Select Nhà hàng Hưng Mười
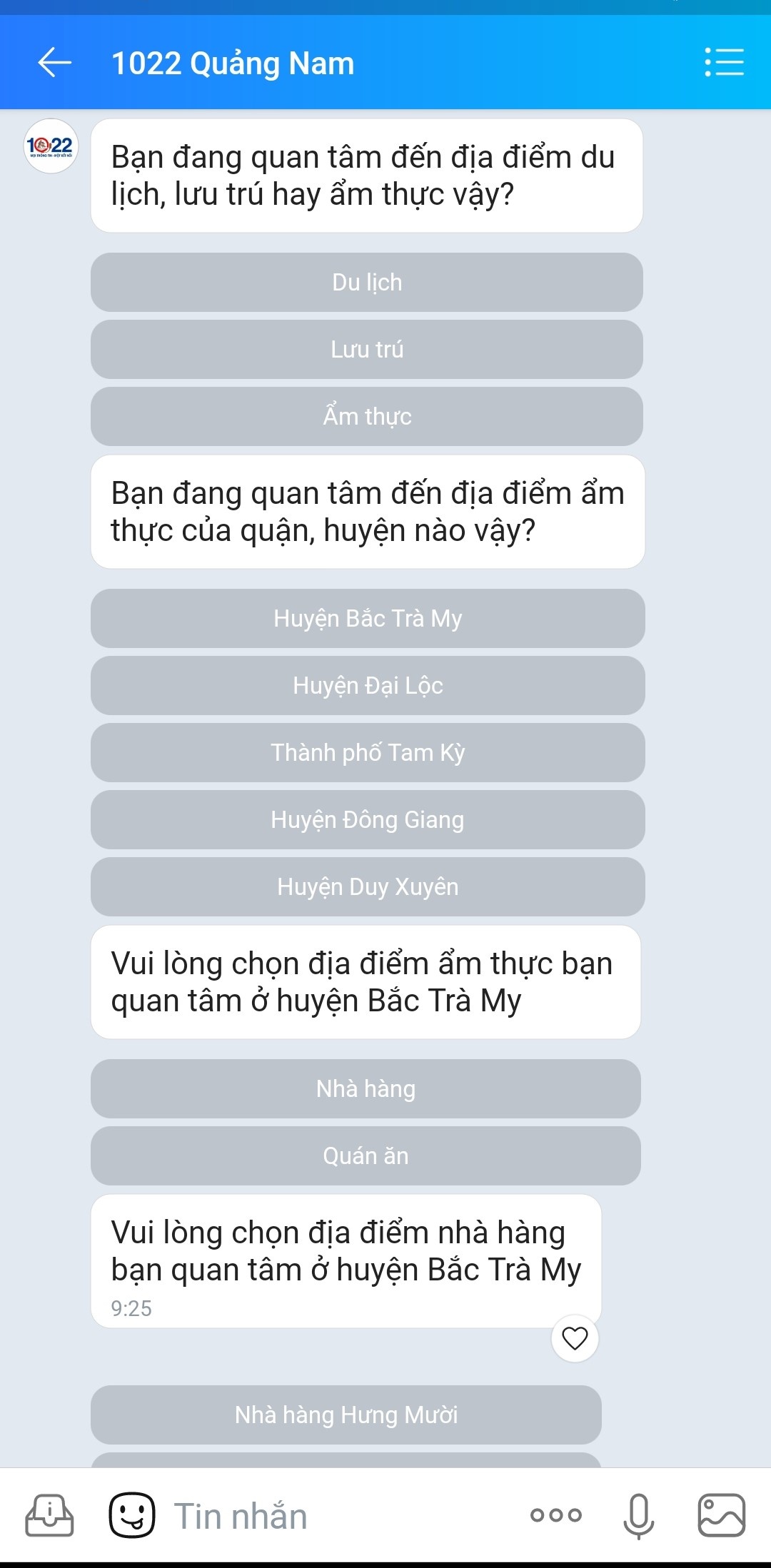The image size is (771, 1568). point(346,1415)
